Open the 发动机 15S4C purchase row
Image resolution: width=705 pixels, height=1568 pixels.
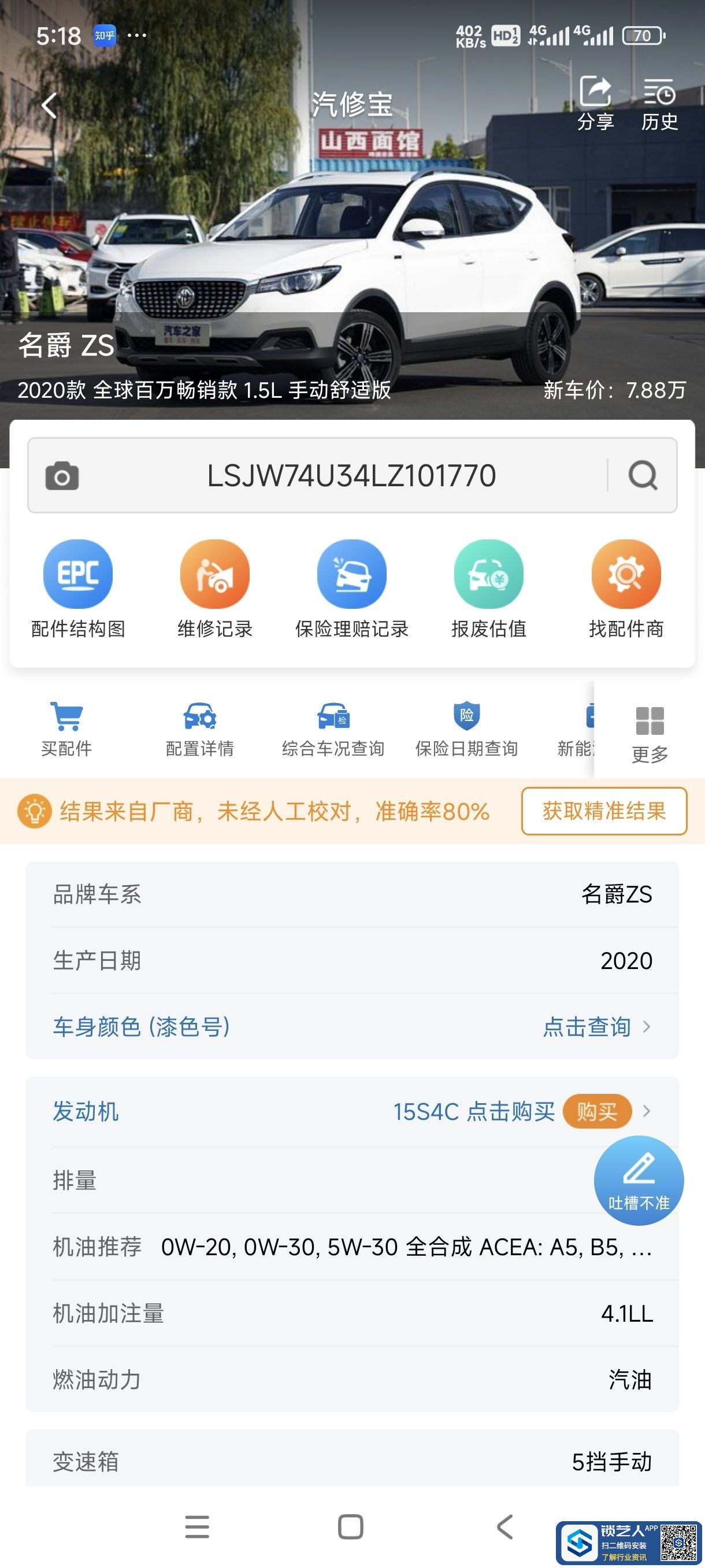(x=352, y=1111)
